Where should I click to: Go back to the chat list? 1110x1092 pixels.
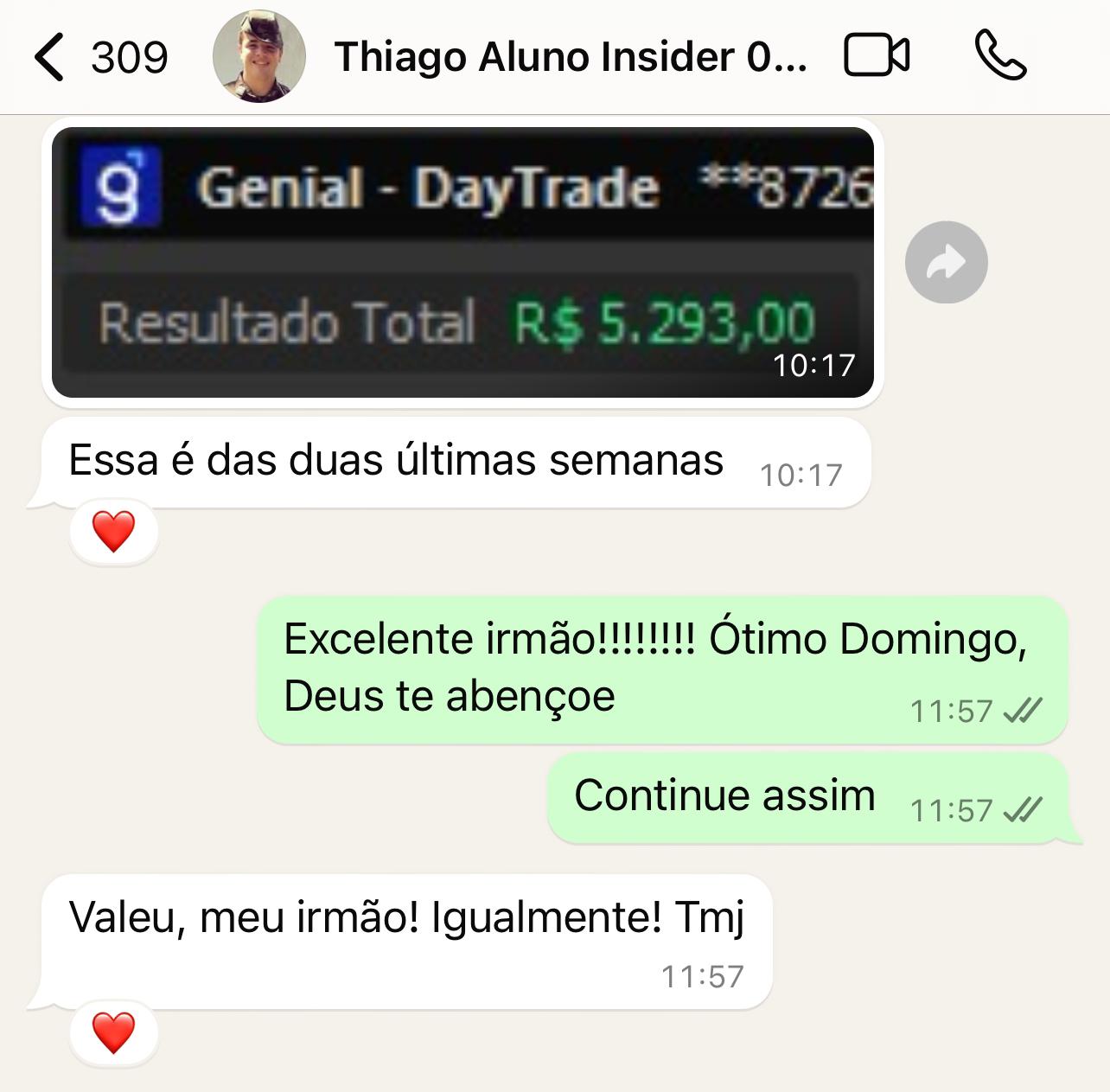point(50,57)
